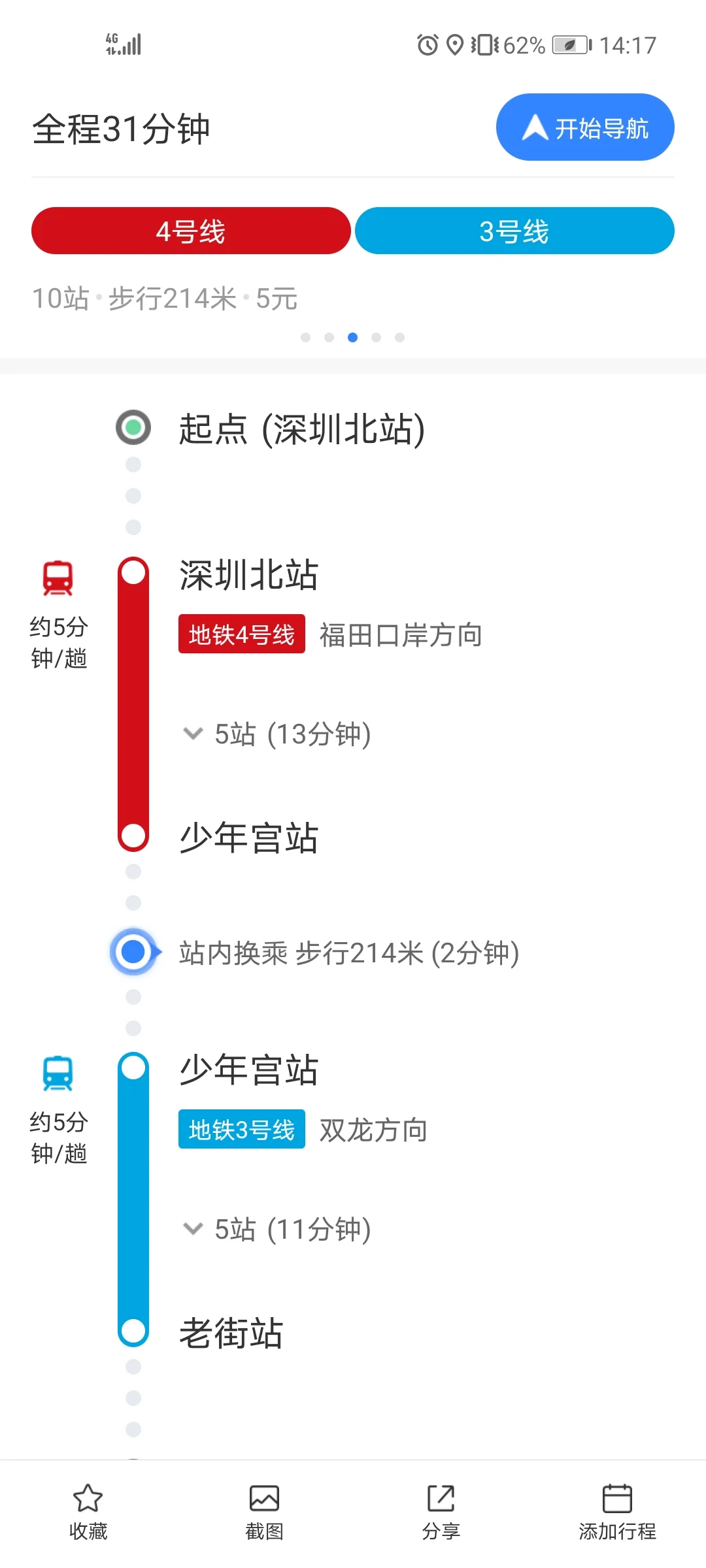Screen dimensions: 706x1568
Task: Select the red 4号线 route segment tab
Action: tap(191, 230)
